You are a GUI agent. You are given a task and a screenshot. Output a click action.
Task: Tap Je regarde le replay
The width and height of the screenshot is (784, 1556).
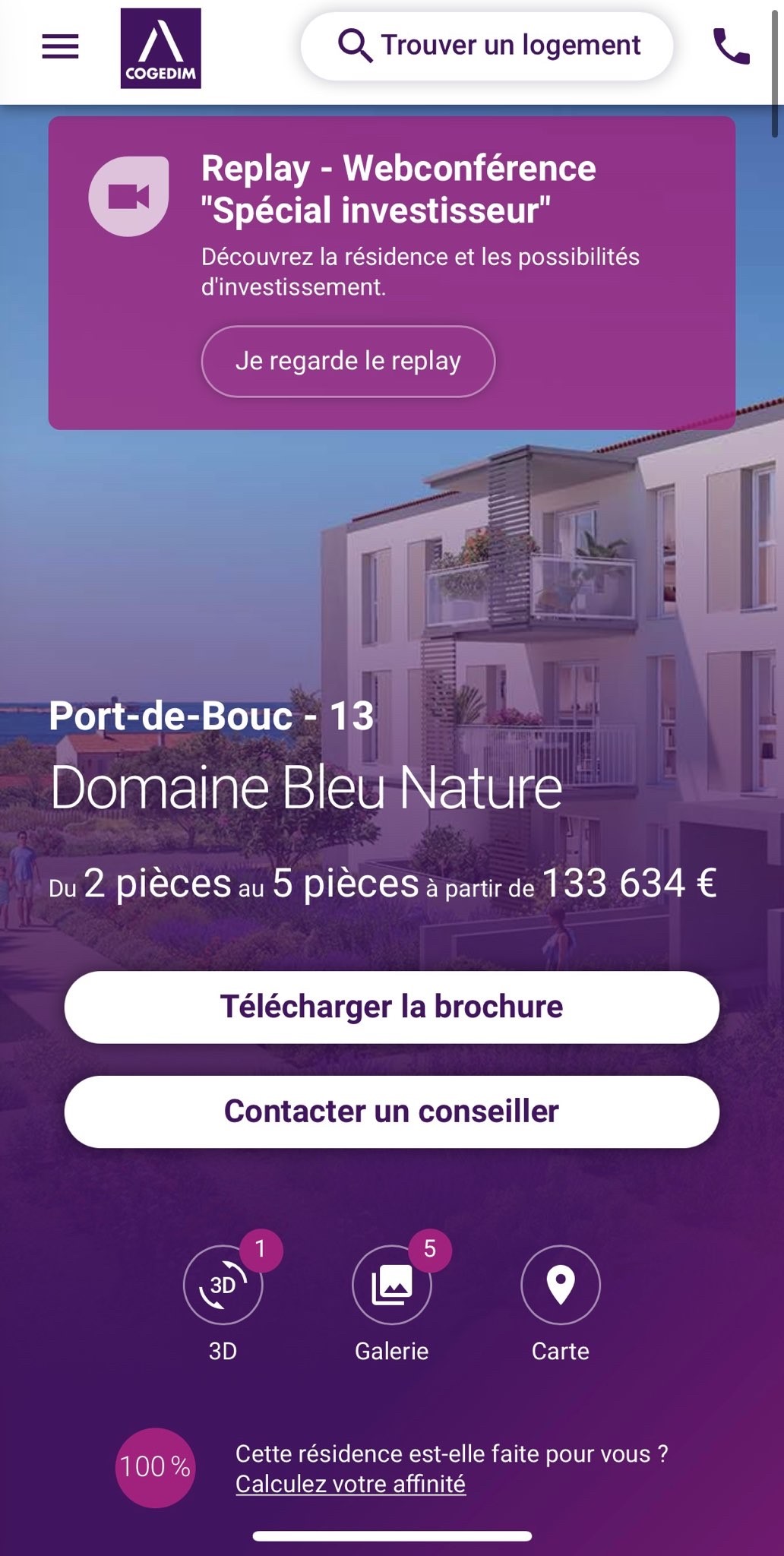point(348,361)
